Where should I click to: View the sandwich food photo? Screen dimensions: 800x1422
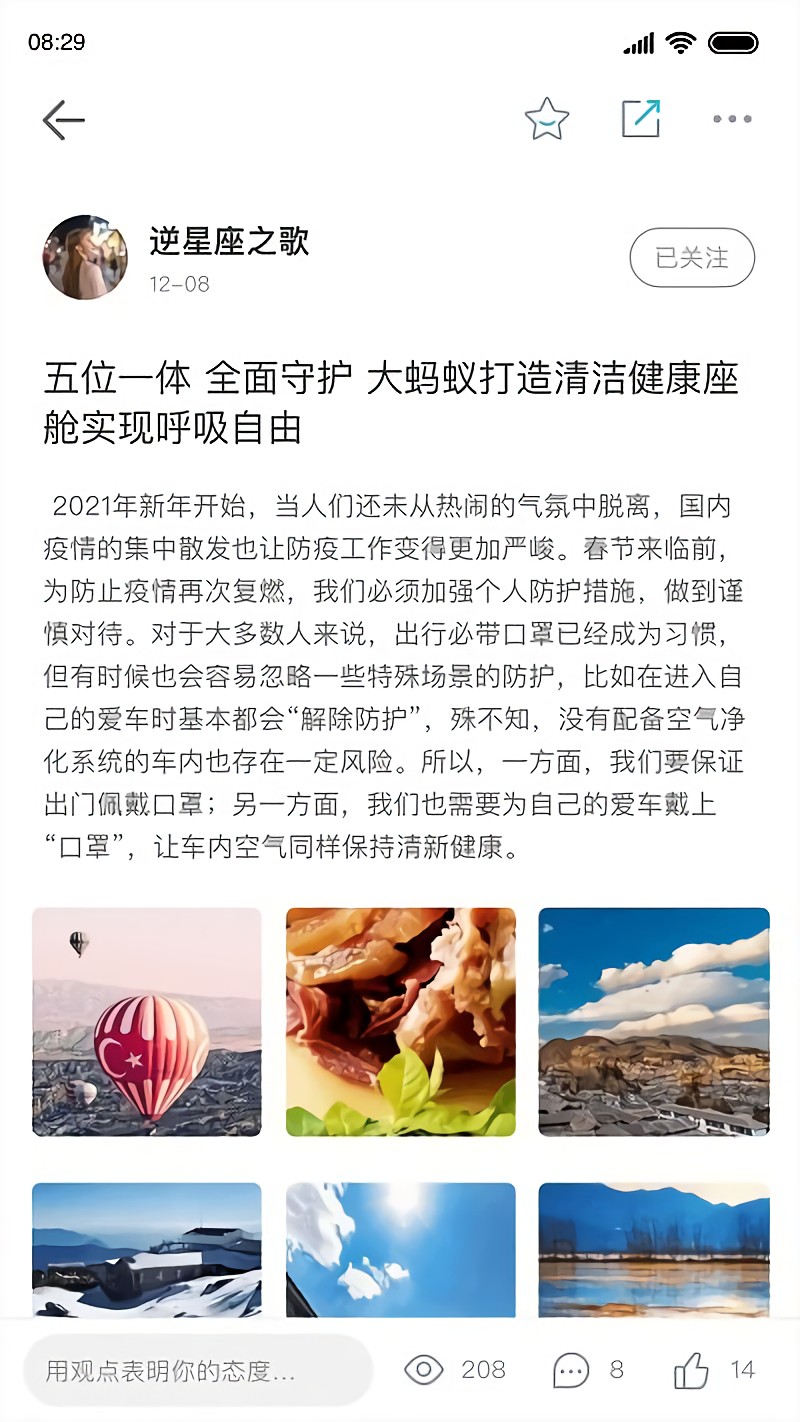pos(400,1022)
